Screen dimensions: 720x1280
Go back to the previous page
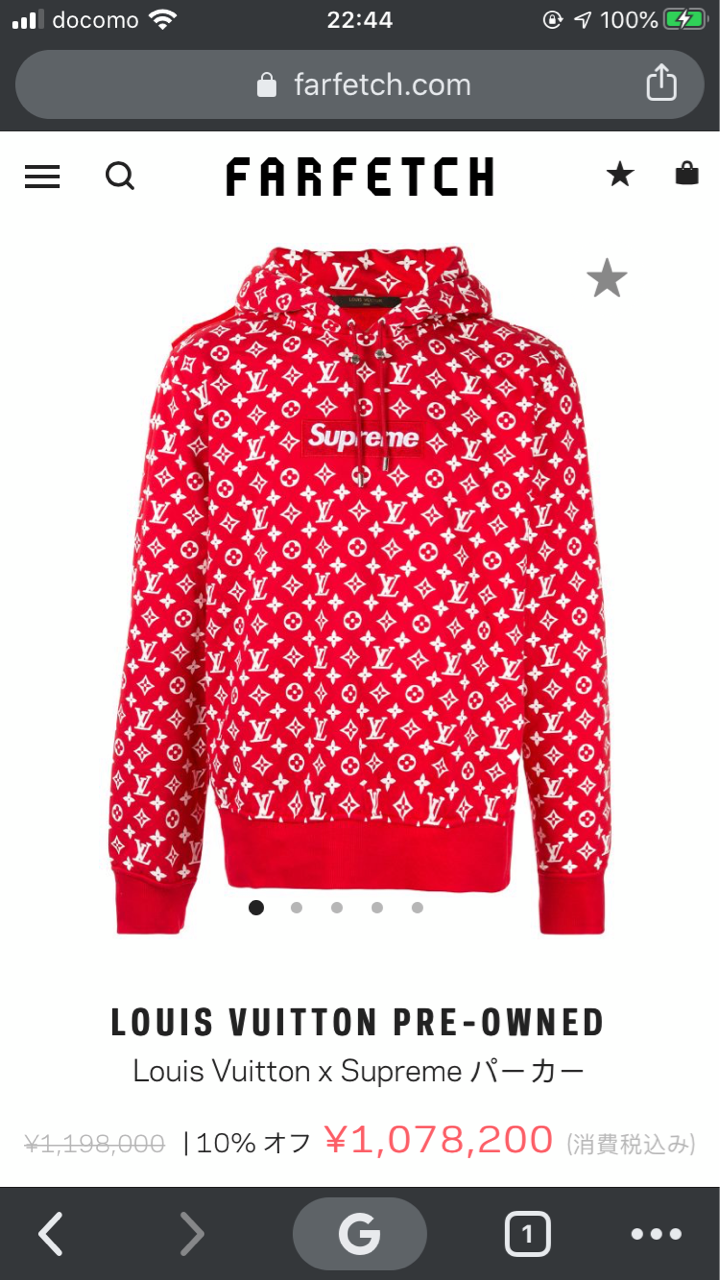click(x=52, y=1234)
